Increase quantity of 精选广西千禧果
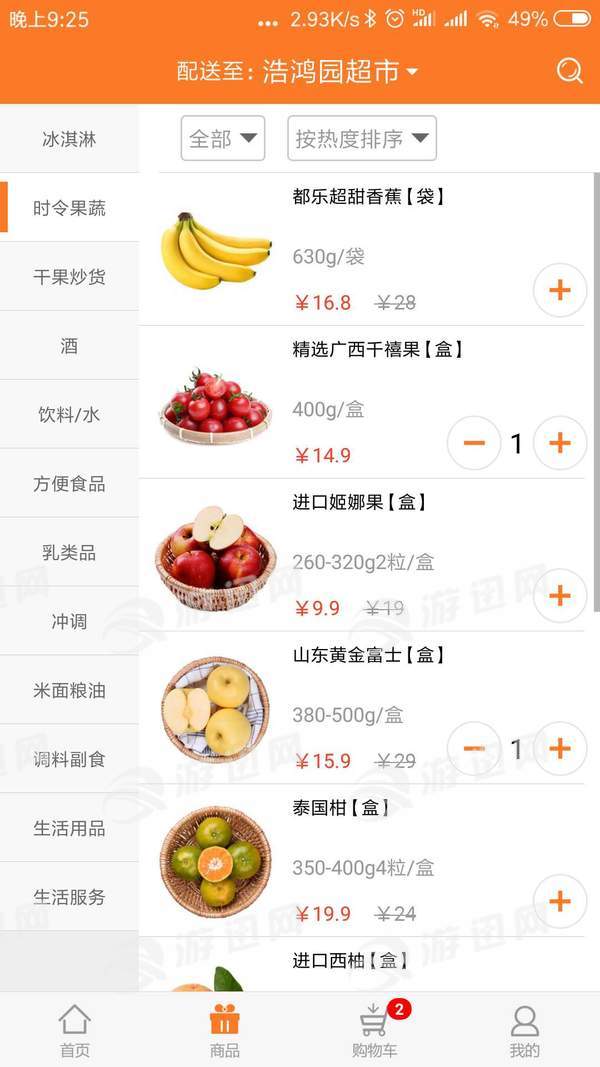Screen dimensions: 600x1067 [559, 443]
